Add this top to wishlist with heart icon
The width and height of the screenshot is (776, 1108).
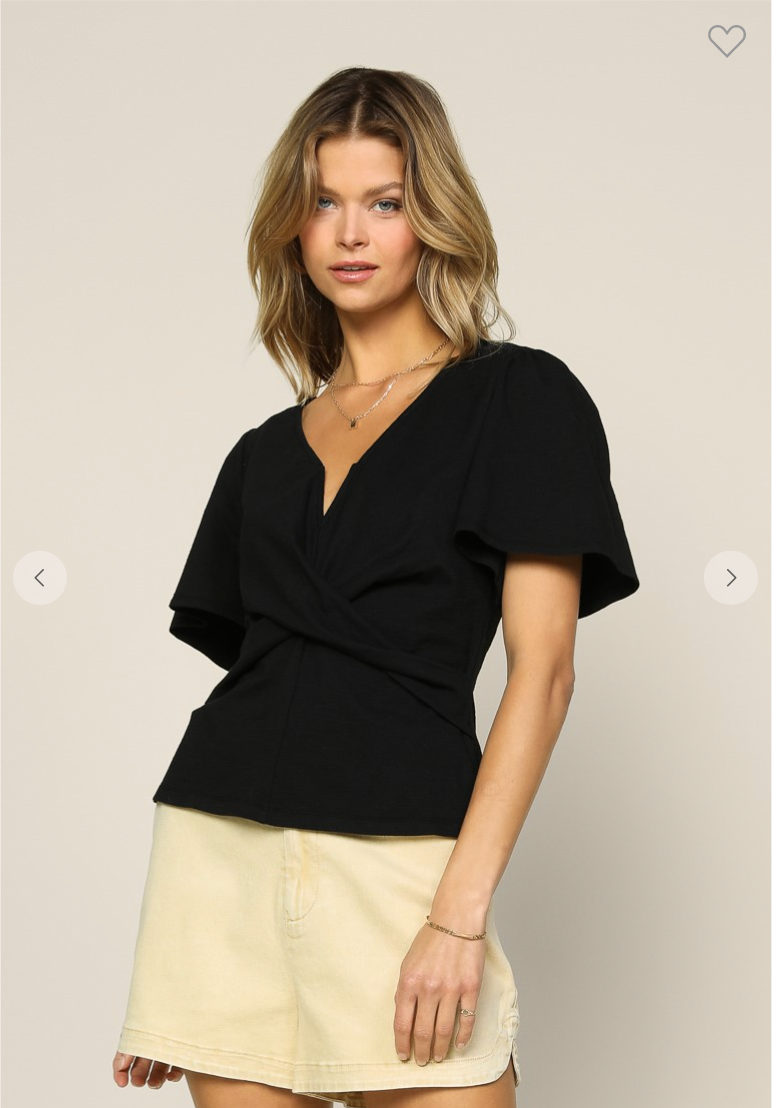727,40
